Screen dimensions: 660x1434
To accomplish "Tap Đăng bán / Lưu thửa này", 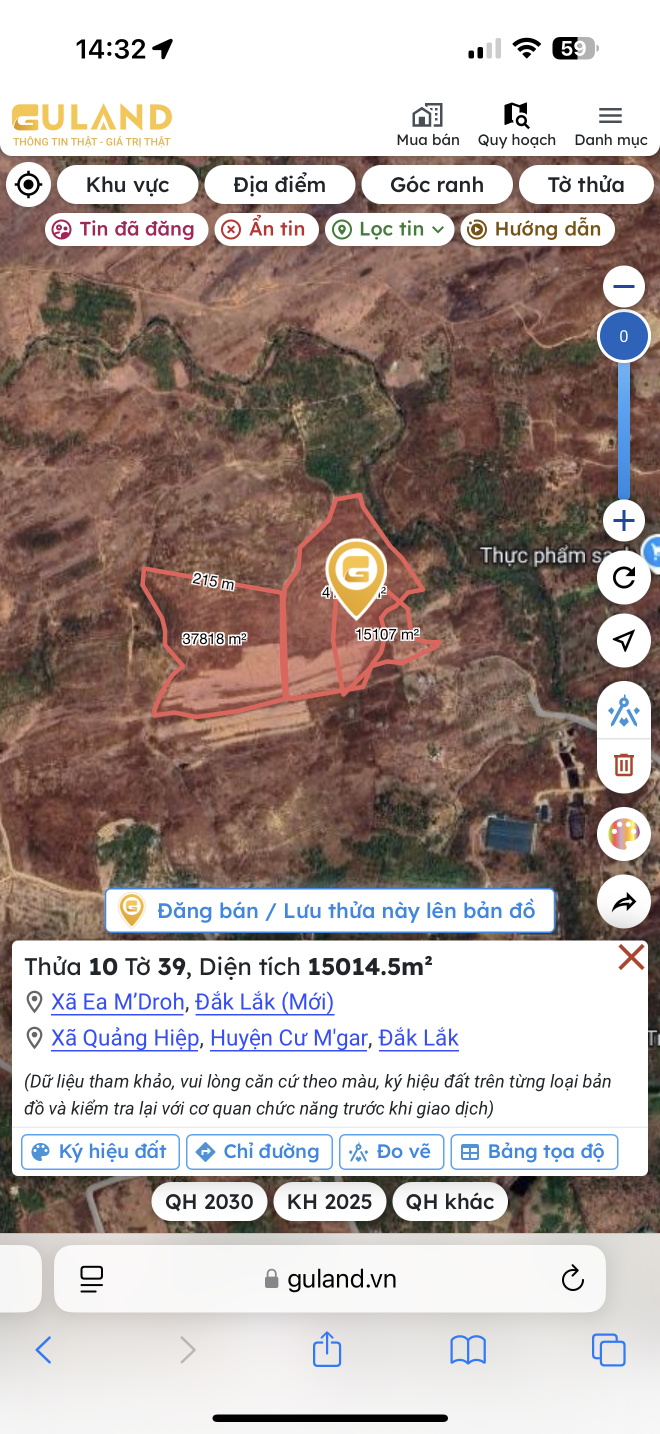I will [x=330, y=911].
